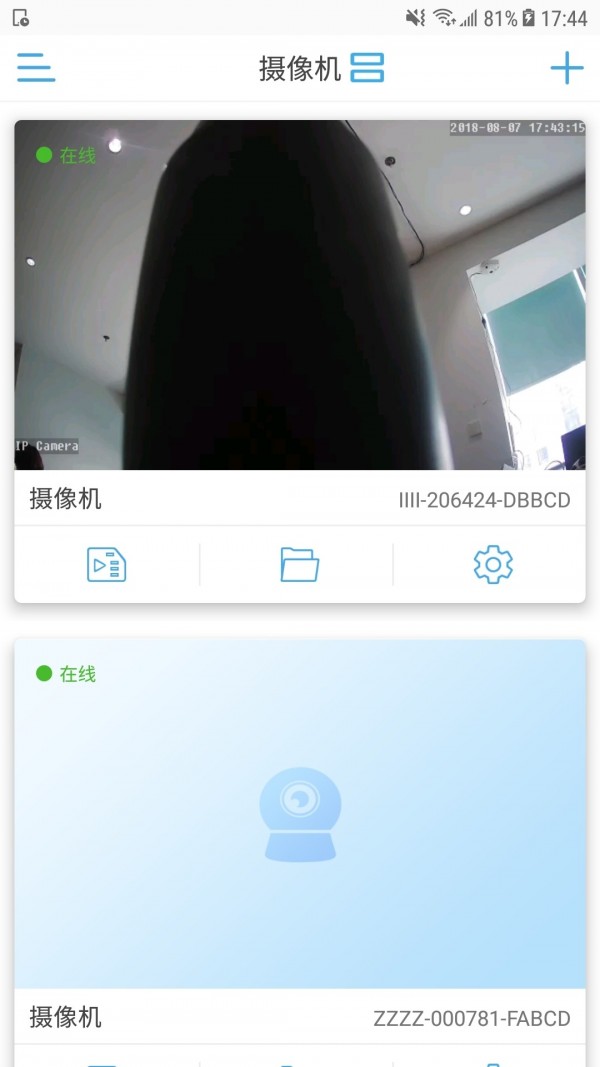
Task: Open live view of camera IIII-206424-DBBCD
Action: point(300,295)
